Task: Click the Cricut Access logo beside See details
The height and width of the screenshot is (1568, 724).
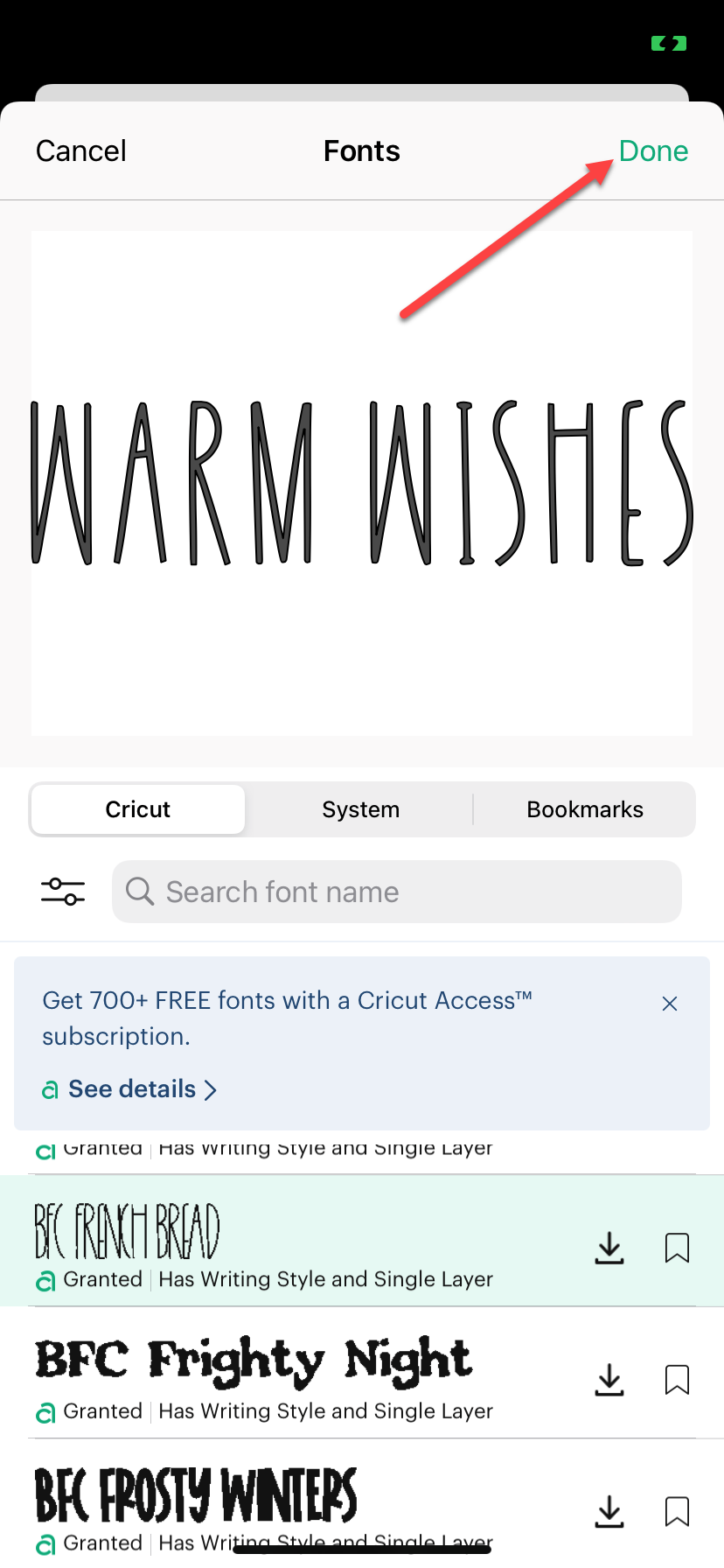Action: point(50,1089)
